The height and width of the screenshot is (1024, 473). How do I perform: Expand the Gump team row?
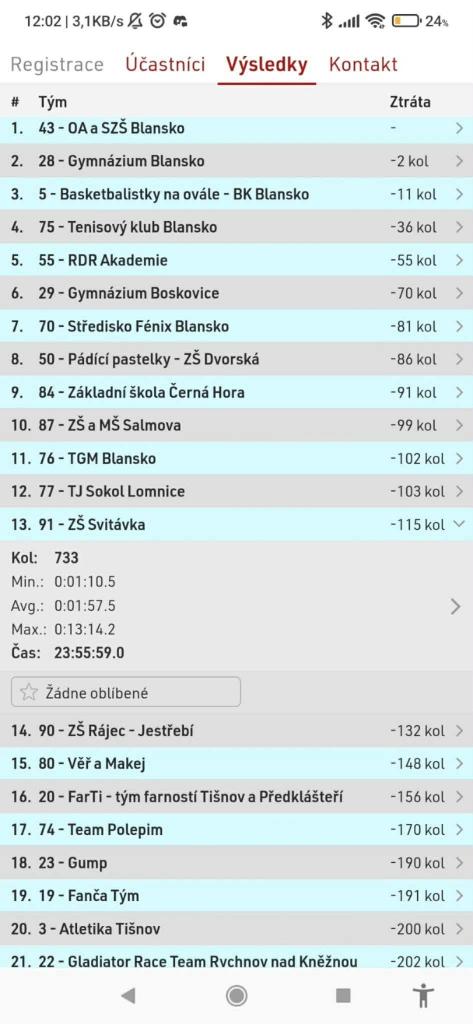[236, 863]
